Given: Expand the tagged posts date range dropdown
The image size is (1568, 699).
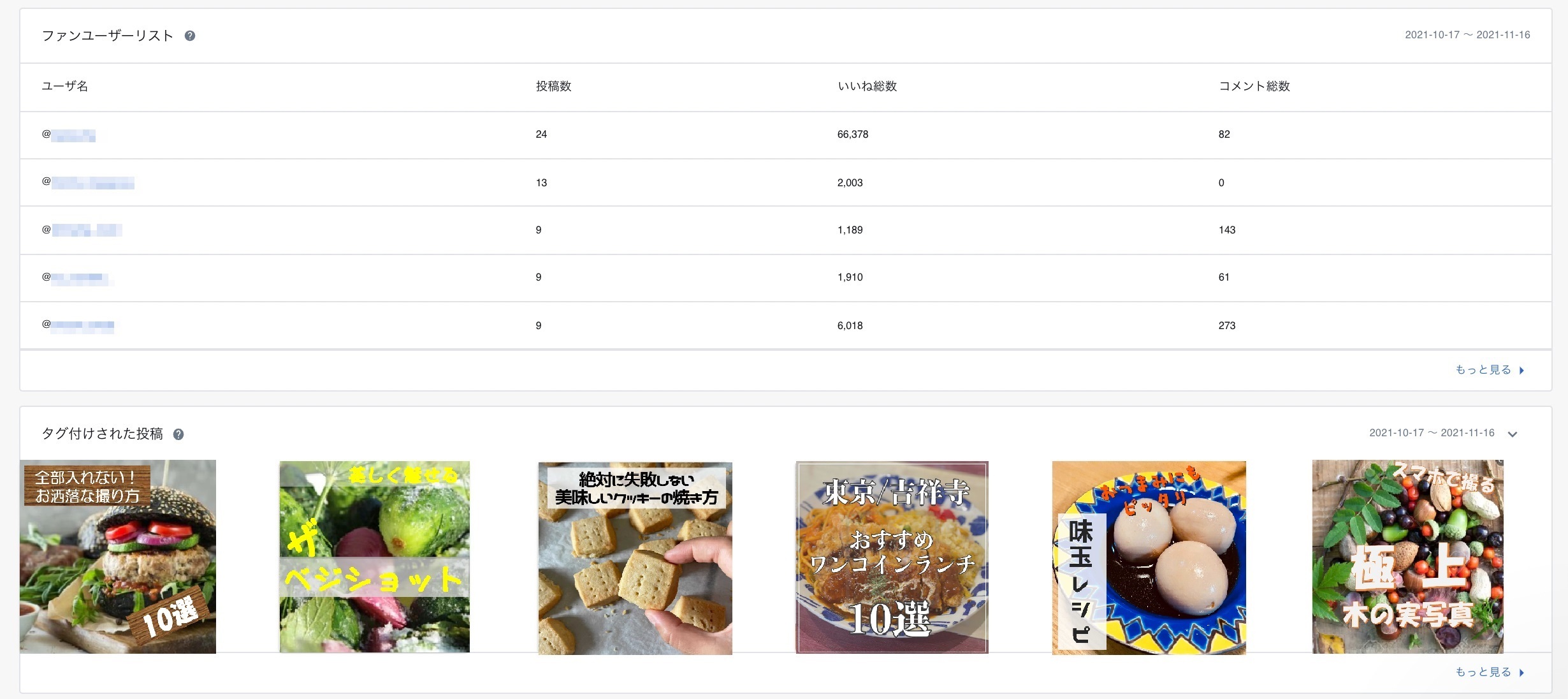Looking at the screenshot, I should click(1513, 434).
